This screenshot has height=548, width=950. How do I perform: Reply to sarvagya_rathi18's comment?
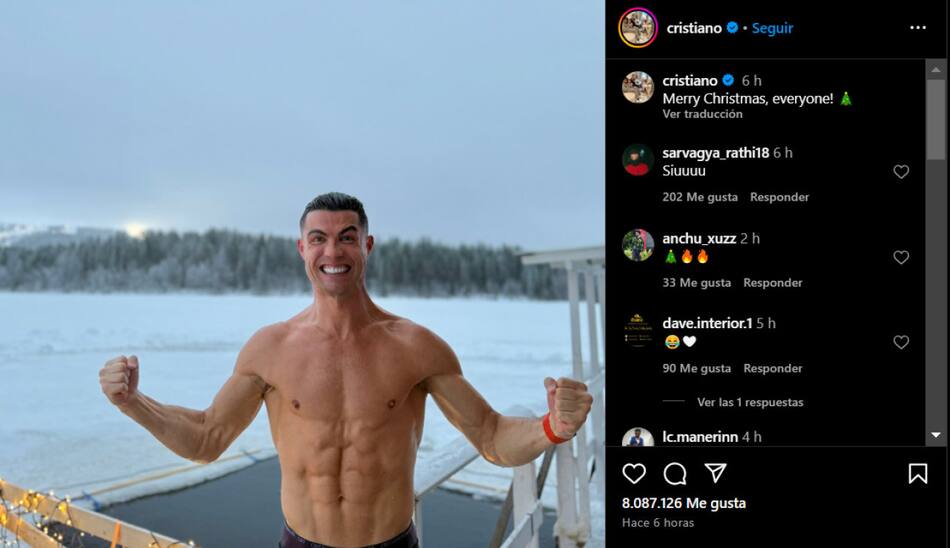pos(779,197)
